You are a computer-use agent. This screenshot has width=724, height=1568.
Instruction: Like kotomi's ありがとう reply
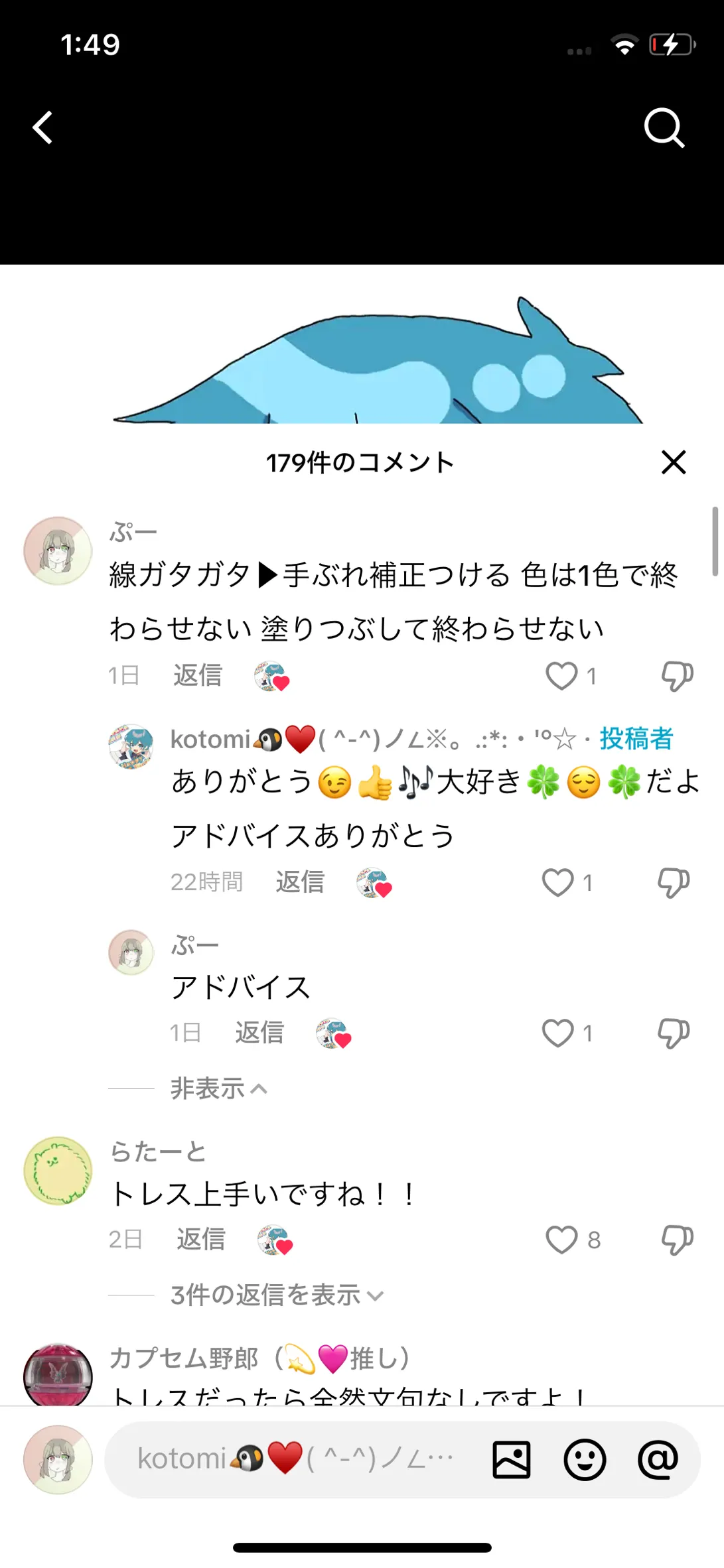click(x=557, y=882)
